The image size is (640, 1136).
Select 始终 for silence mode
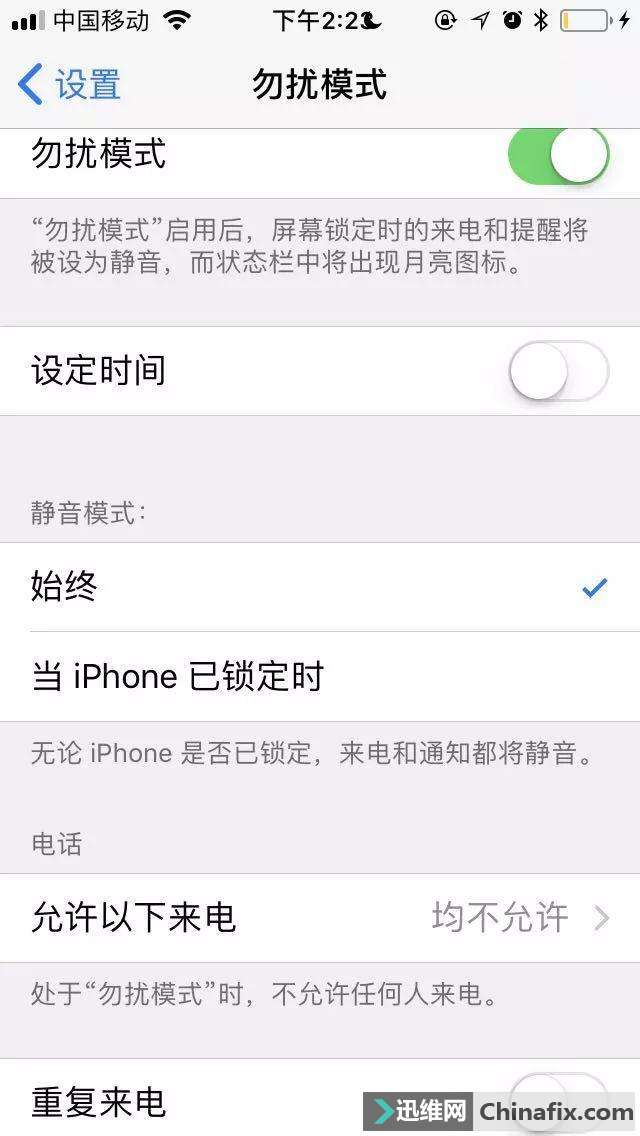click(320, 587)
